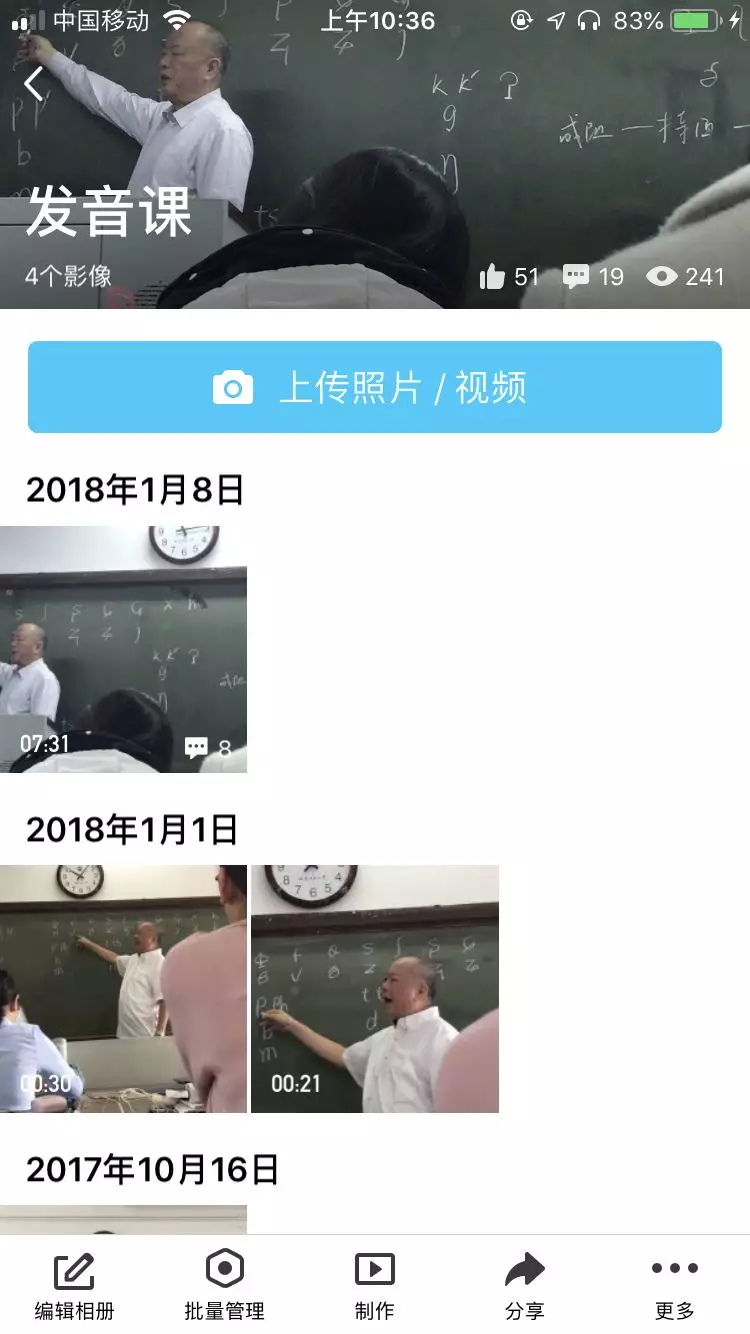The width and height of the screenshot is (750, 1334).
Task: Select 批量管理 batch management
Action: click(x=225, y=1285)
